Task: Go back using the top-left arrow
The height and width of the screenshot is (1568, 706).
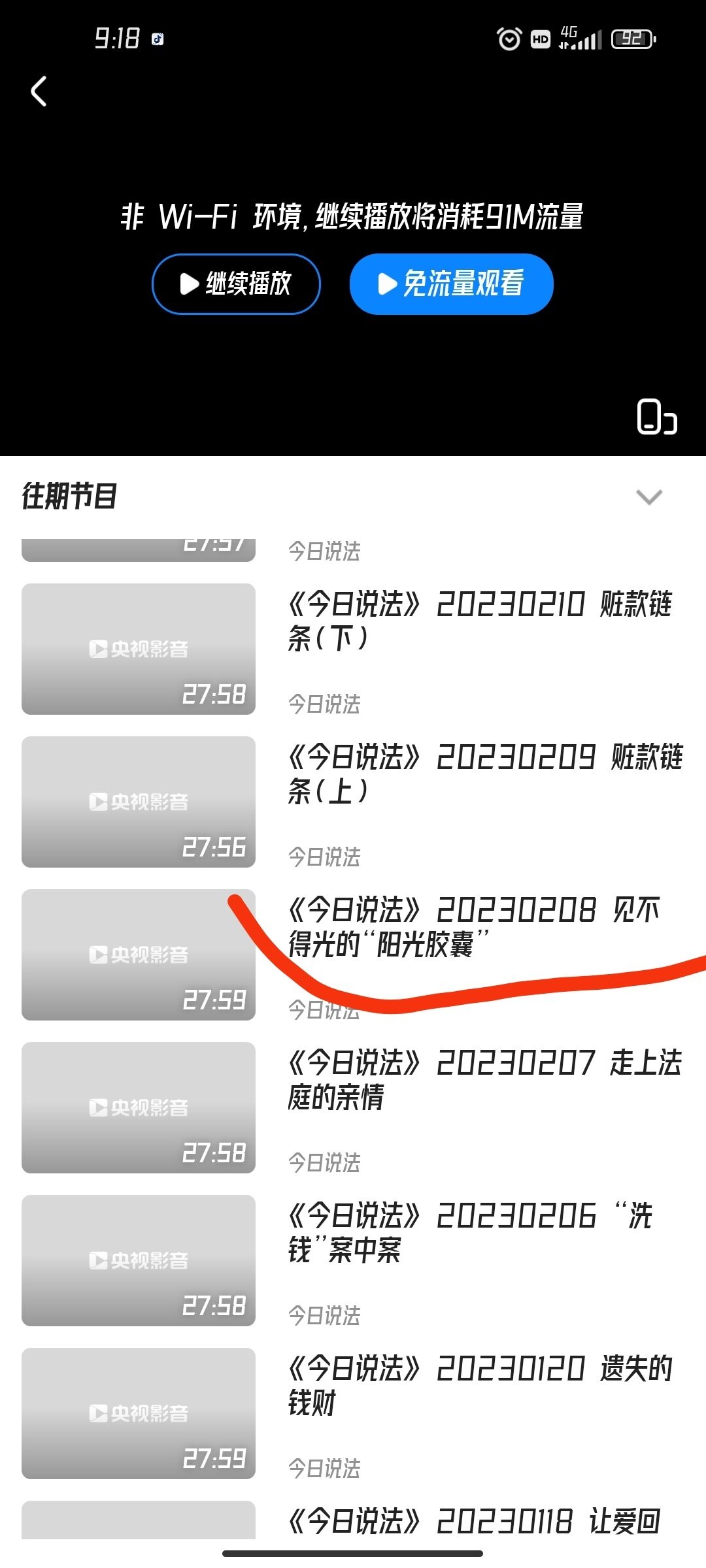Action: [39, 91]
